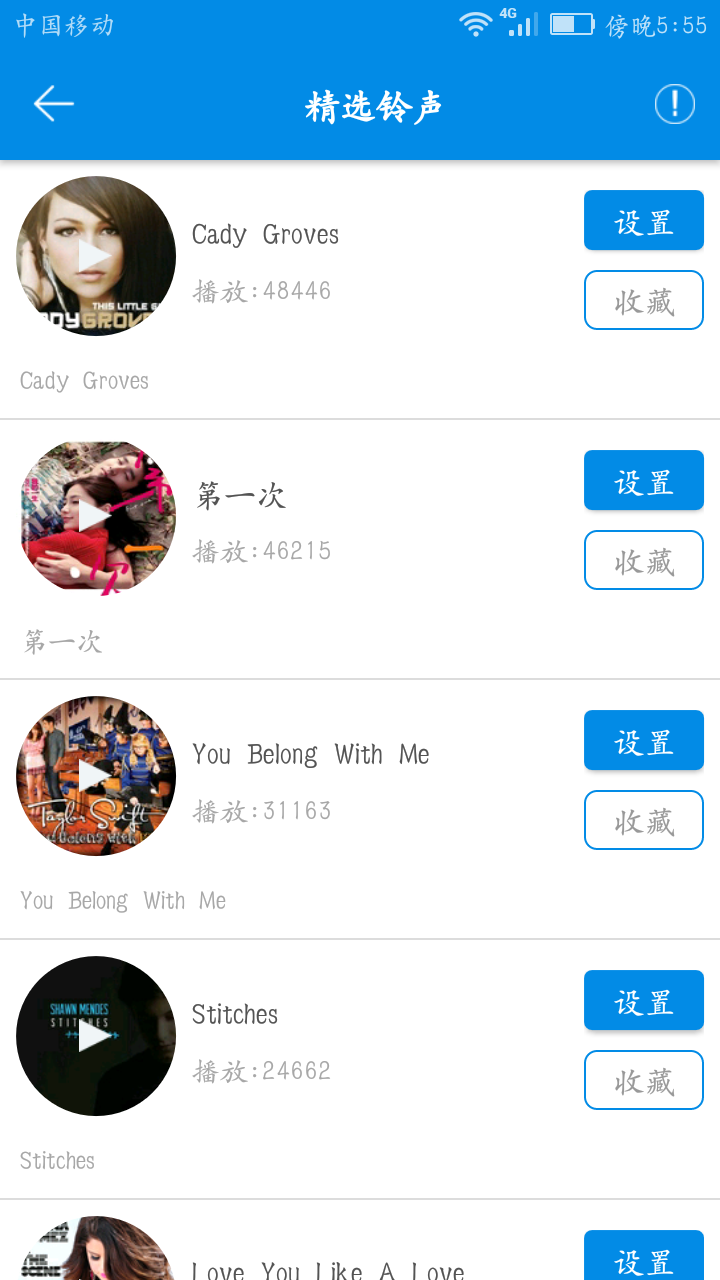Favorite You Belong With Me ringtone
720x1280 pixels.
643,820
